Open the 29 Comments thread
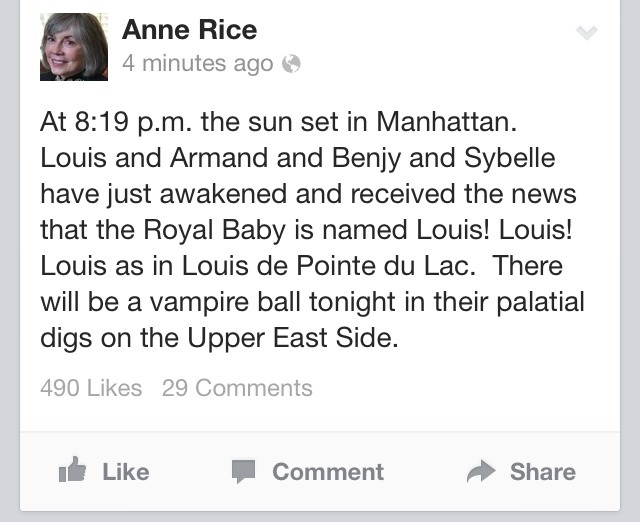This screenshot has width=640, height=522. [237, 388]
